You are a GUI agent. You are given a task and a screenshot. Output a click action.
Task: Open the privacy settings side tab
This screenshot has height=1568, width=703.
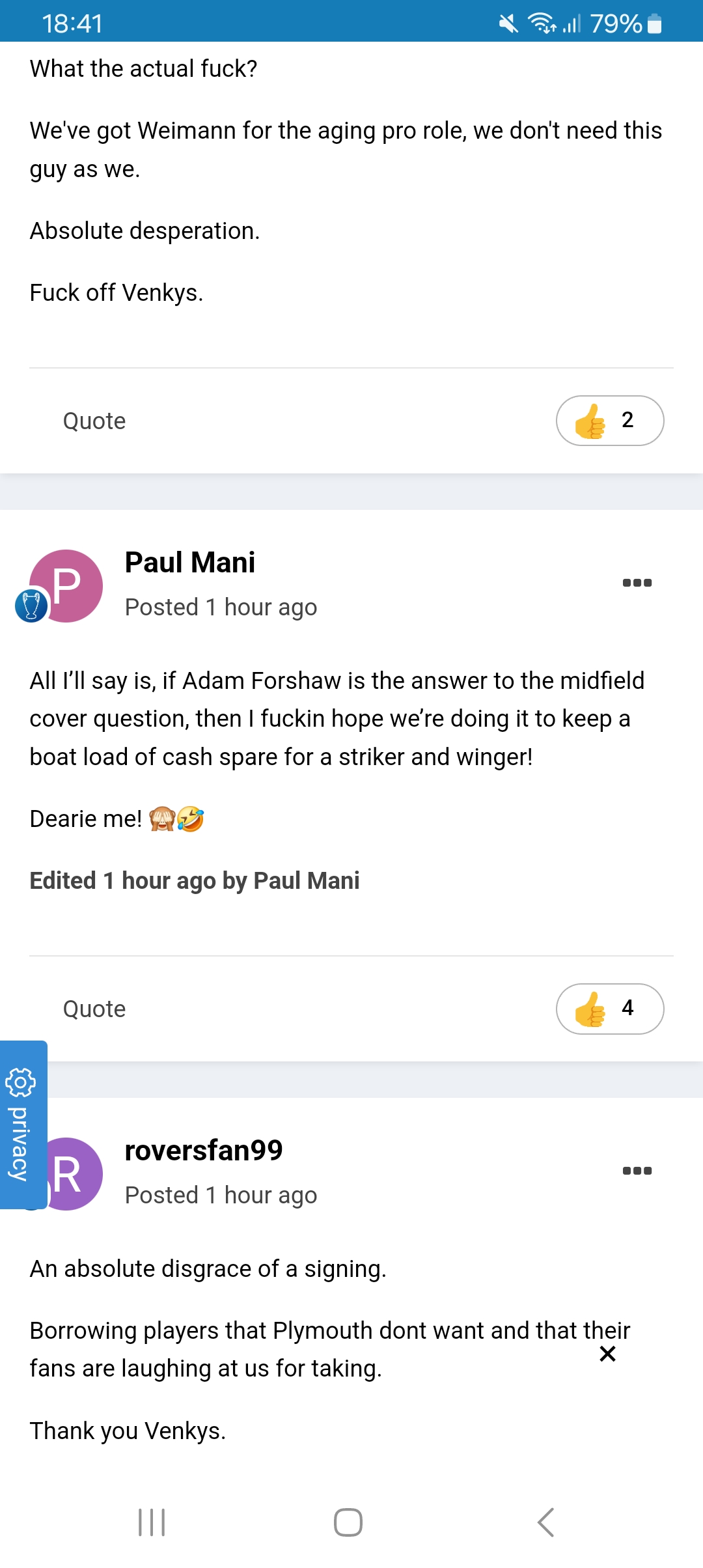pos(23,1125)
